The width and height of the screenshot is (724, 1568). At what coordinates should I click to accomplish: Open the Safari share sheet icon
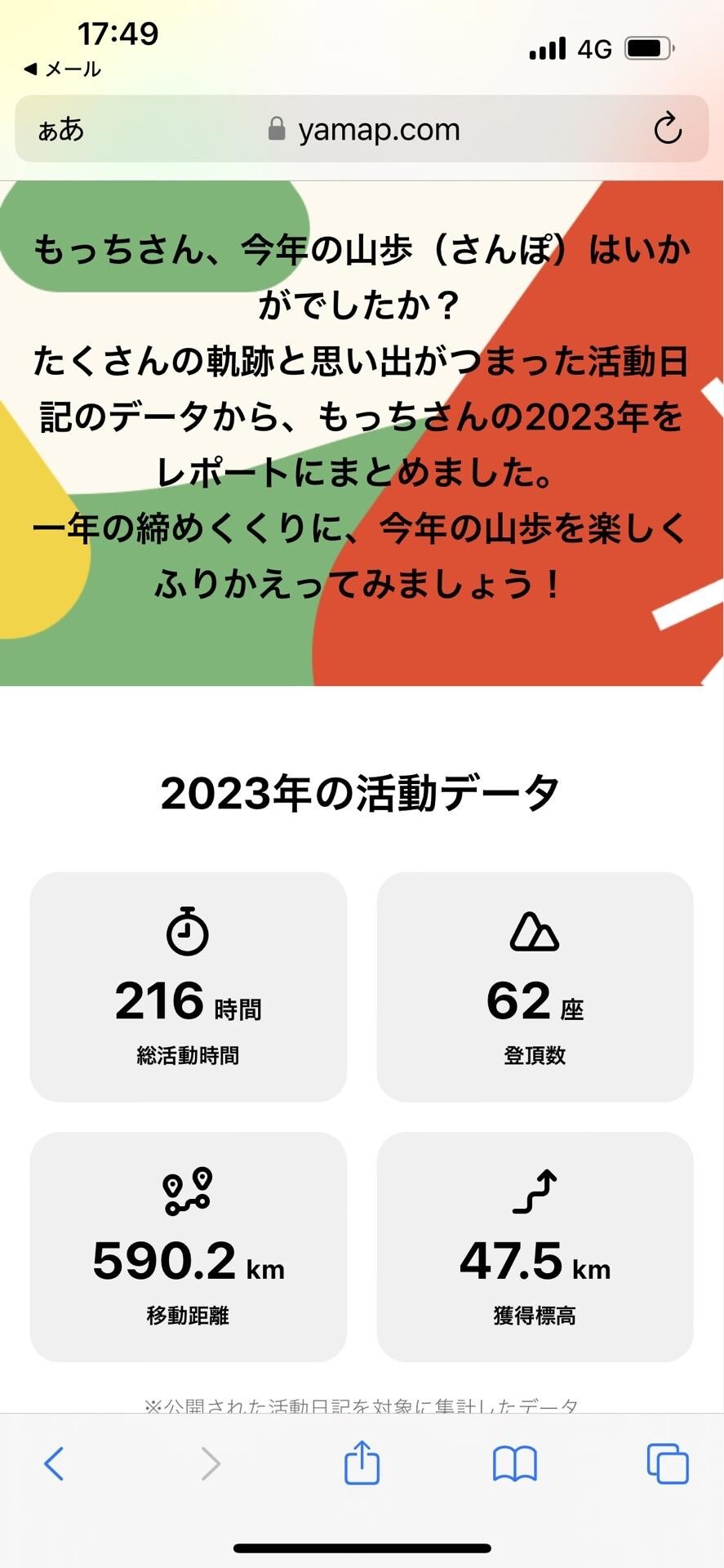(362, 1463)
